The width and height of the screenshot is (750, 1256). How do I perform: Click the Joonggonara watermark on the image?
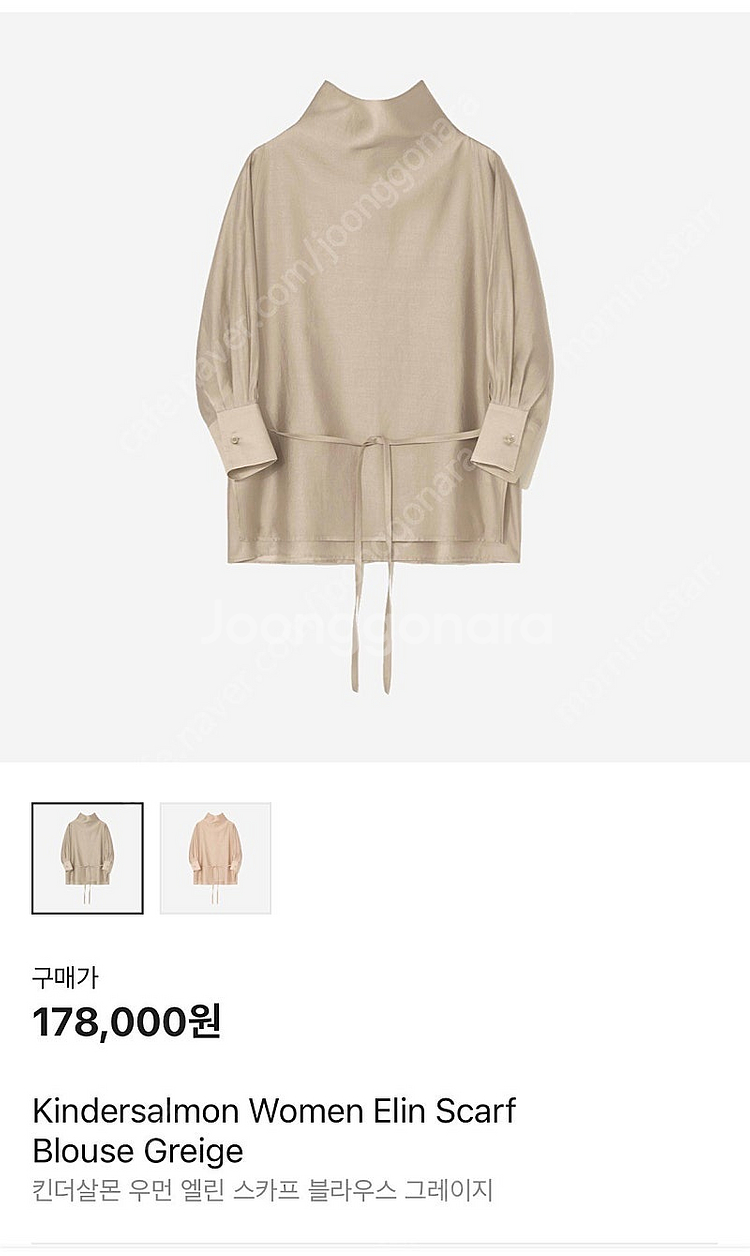(375, 625)
